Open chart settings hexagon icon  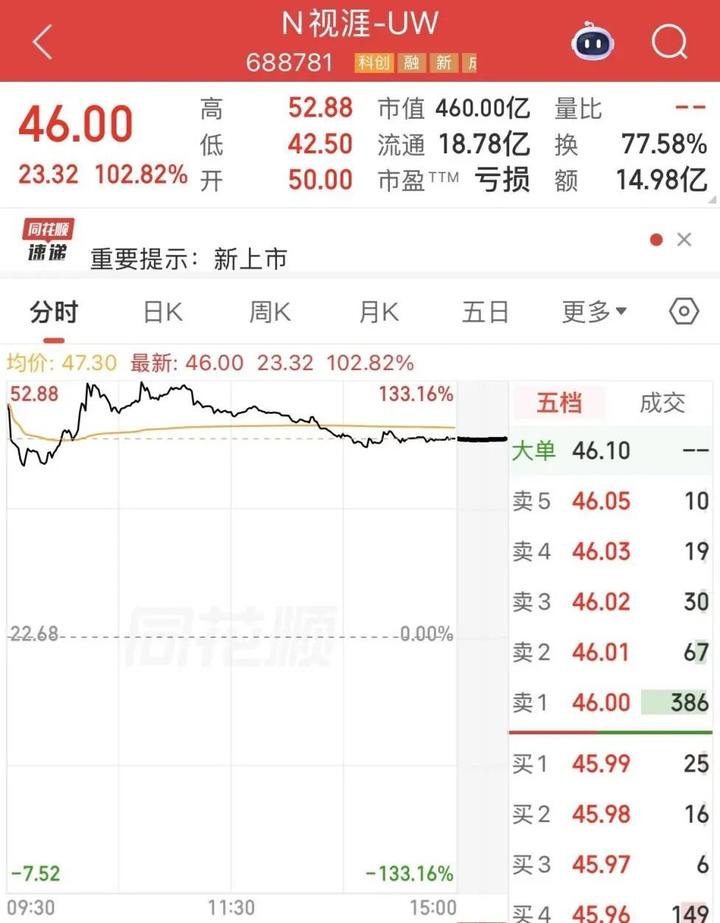click(x=684, y=312)
